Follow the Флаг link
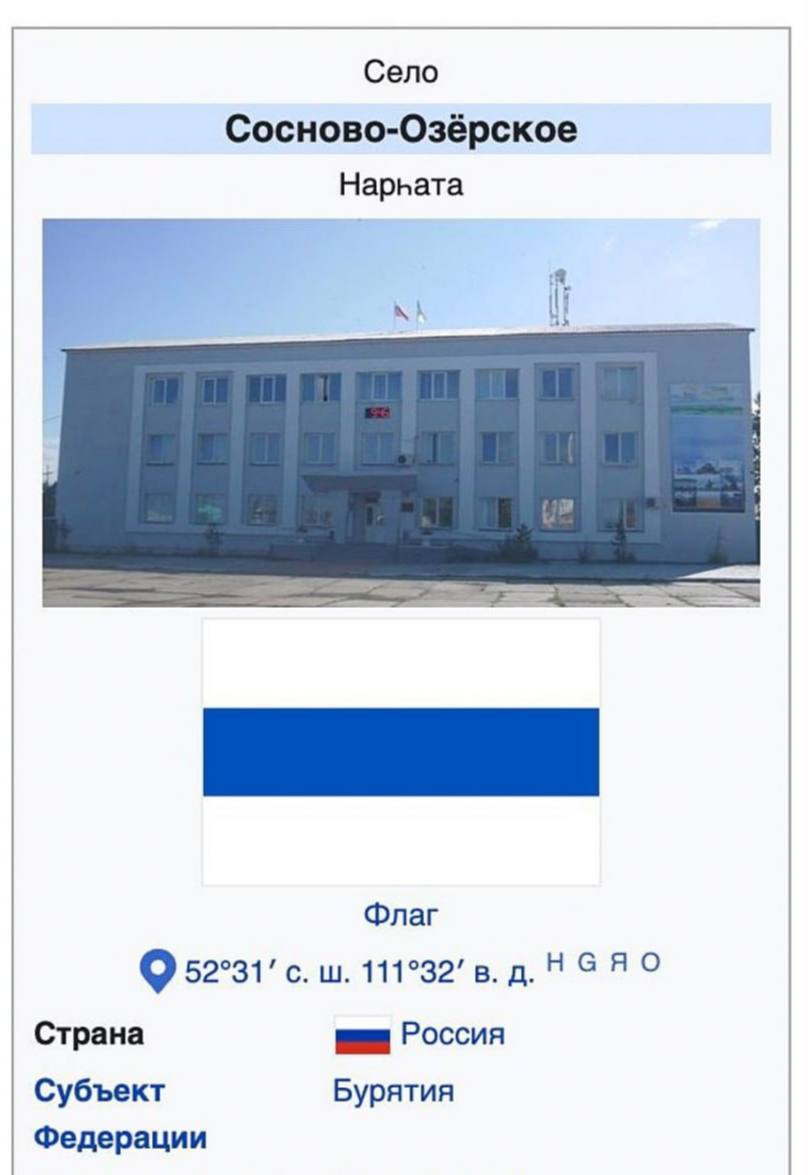 400,915
